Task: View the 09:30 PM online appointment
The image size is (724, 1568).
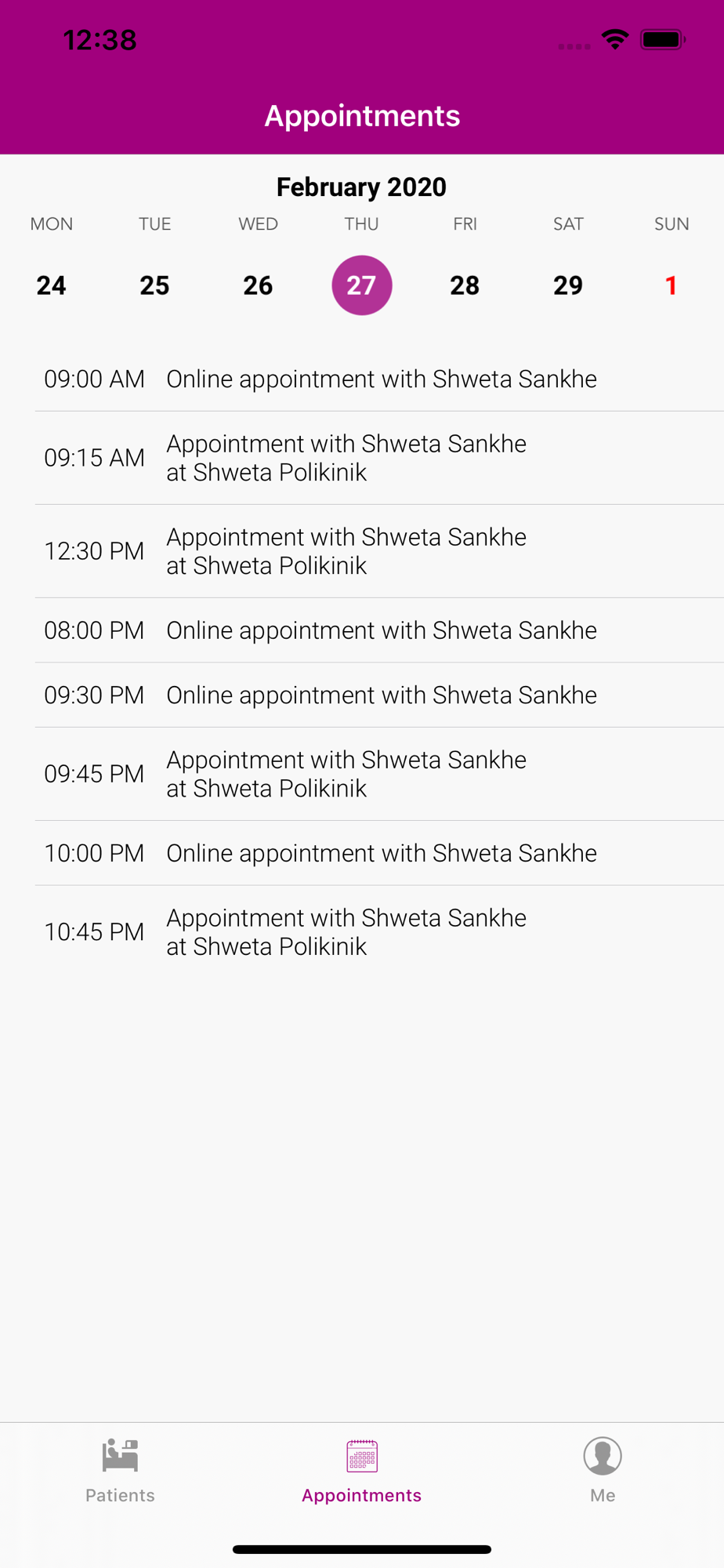Action: pos(379,695)
